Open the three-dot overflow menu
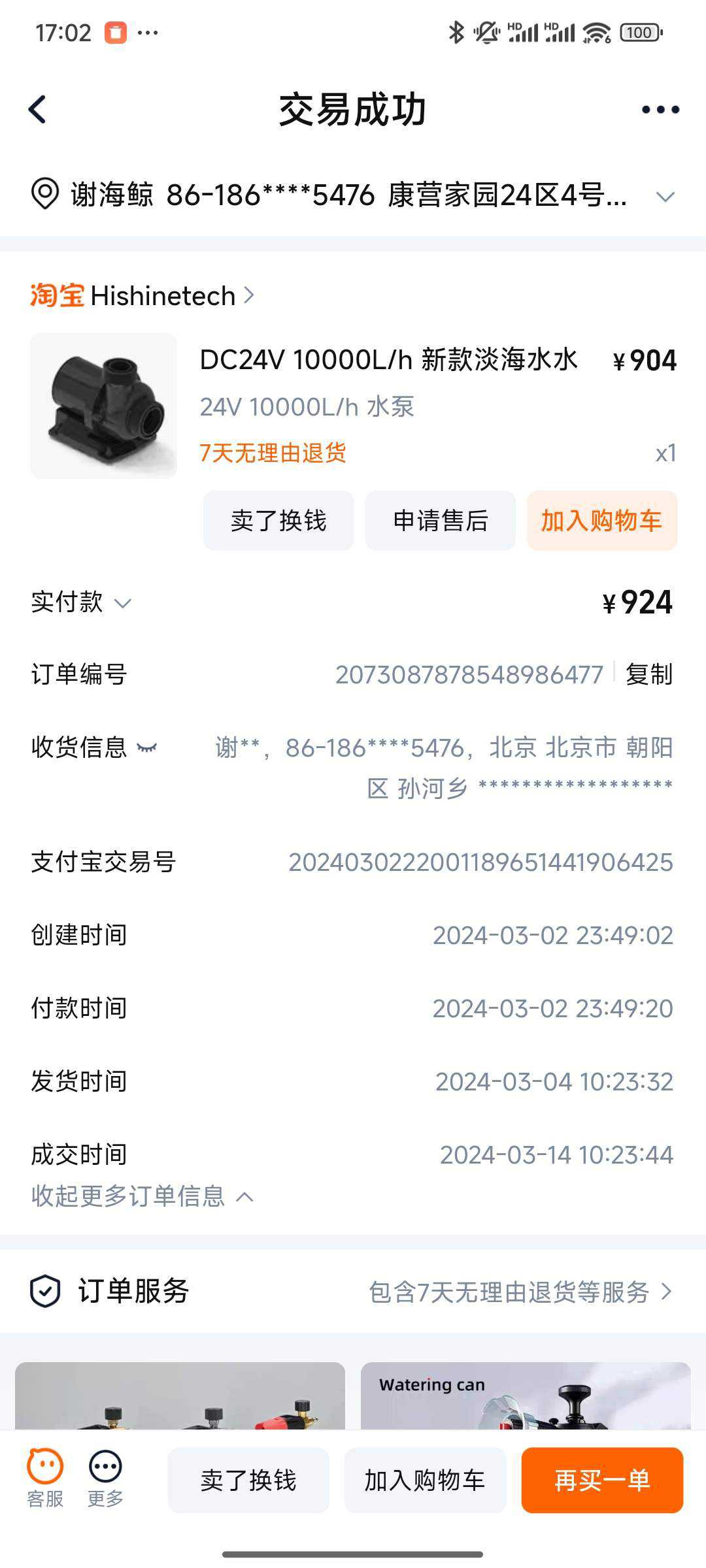Screen dimensions: 706x1568 [x=660, y=110]
